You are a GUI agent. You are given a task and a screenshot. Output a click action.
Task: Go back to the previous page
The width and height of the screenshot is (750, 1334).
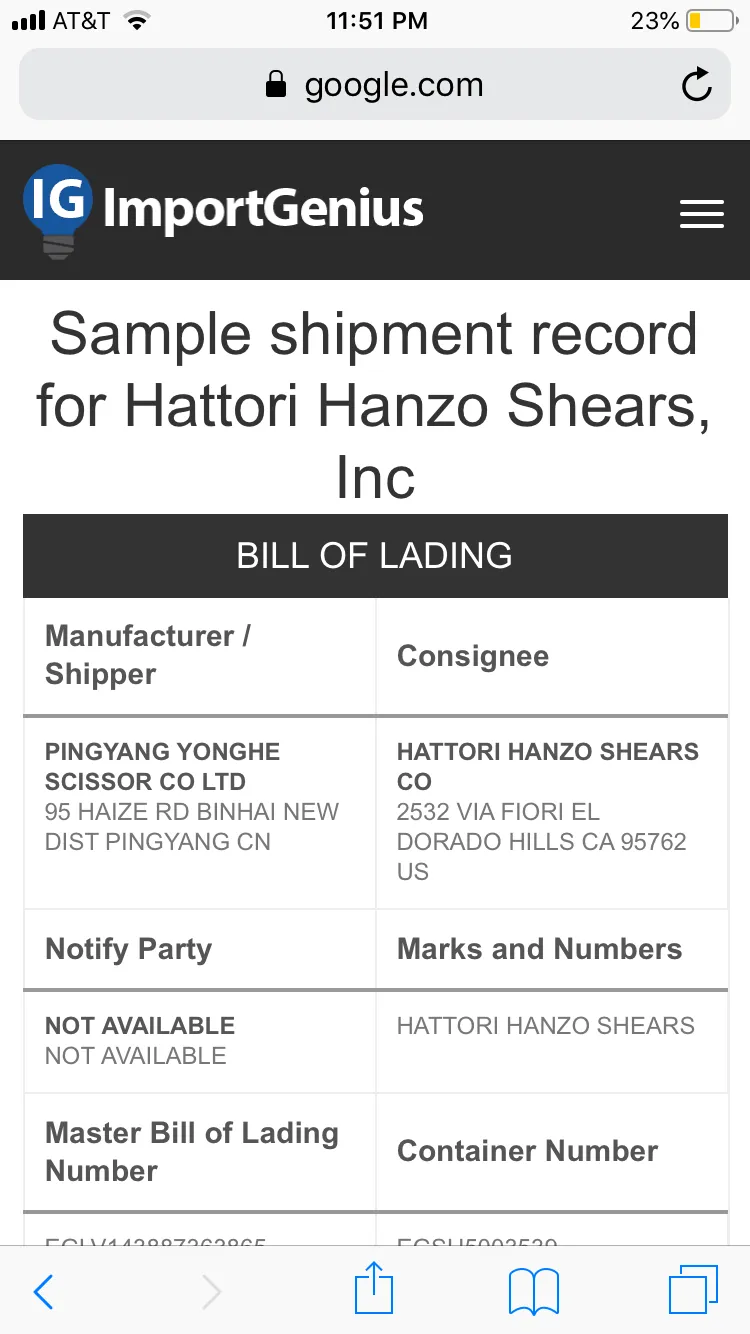44,1292
